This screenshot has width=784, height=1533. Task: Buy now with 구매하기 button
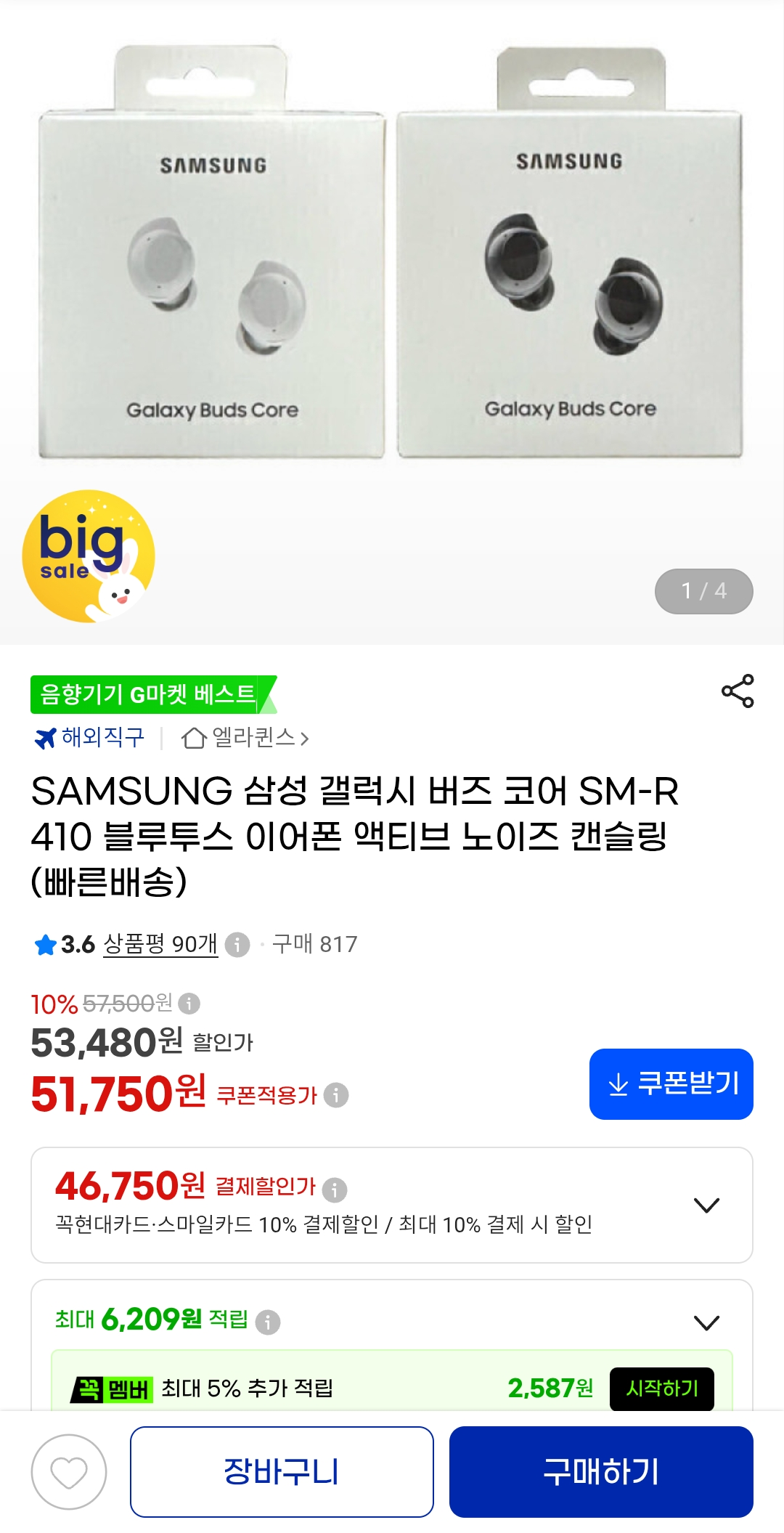tap(601, 1472)
